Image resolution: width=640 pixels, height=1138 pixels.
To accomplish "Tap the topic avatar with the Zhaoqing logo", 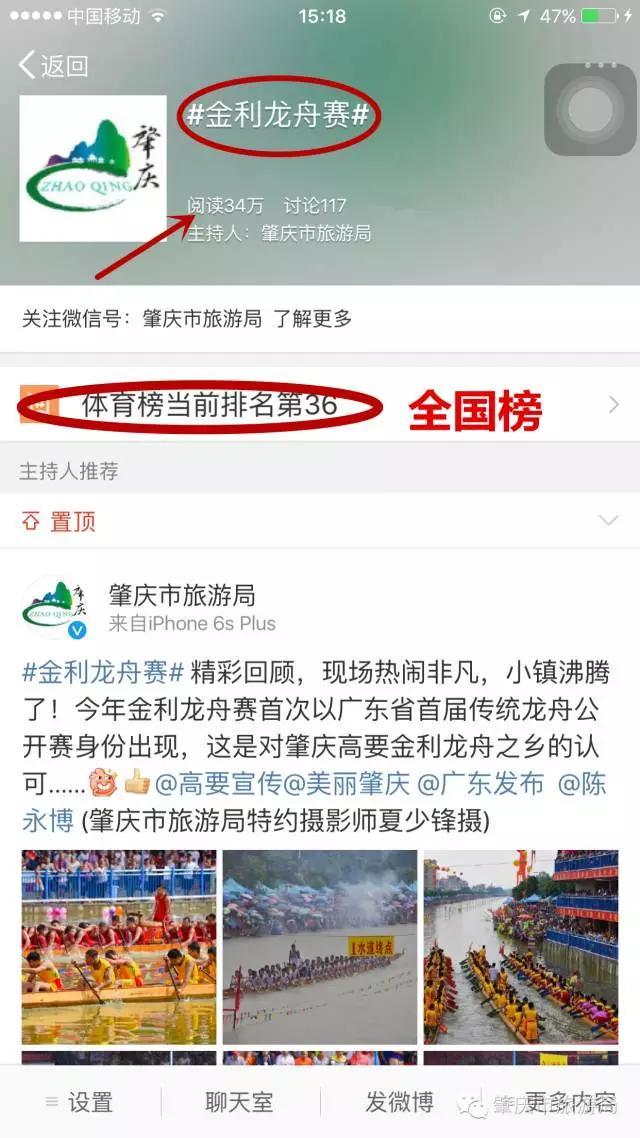I will pyautogui.click(x=93, y=168).
